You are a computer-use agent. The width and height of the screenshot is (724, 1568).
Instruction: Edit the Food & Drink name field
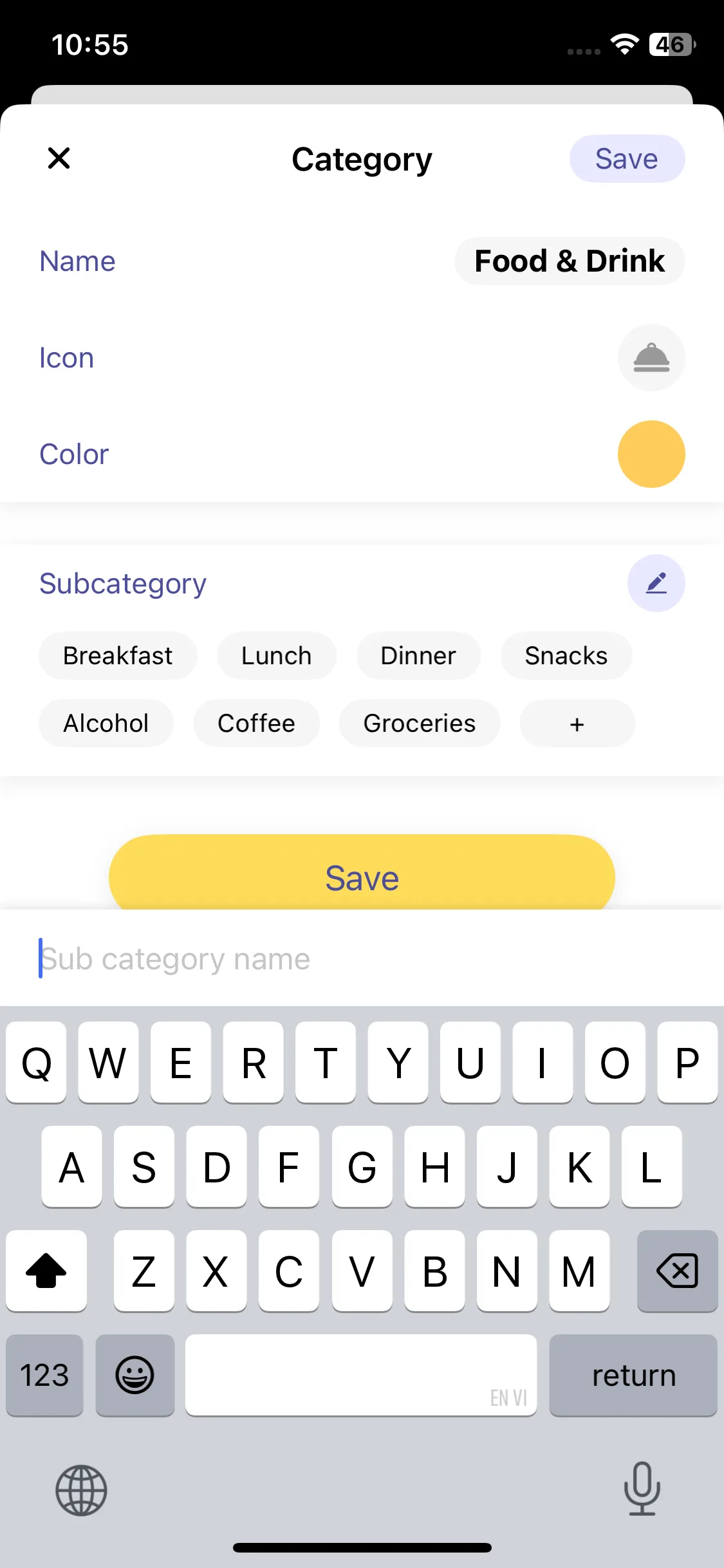tap(569, 261)
